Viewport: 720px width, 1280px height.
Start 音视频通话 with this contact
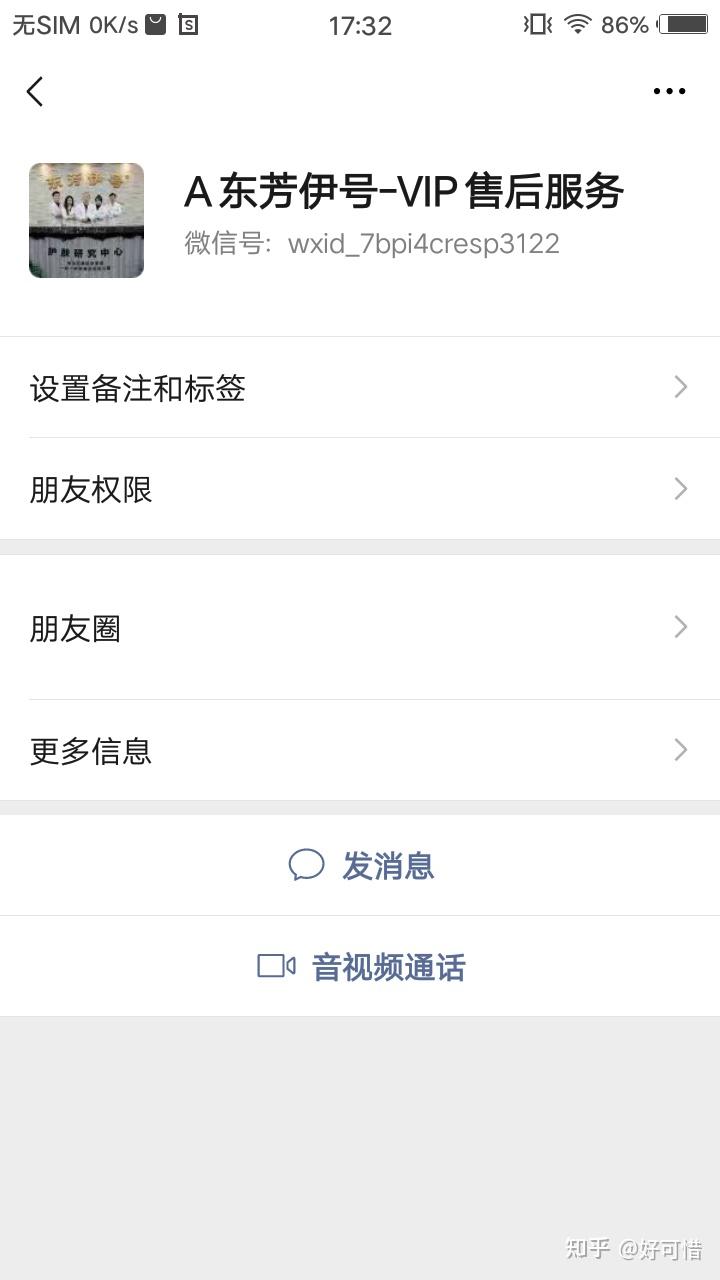(362, 967)
